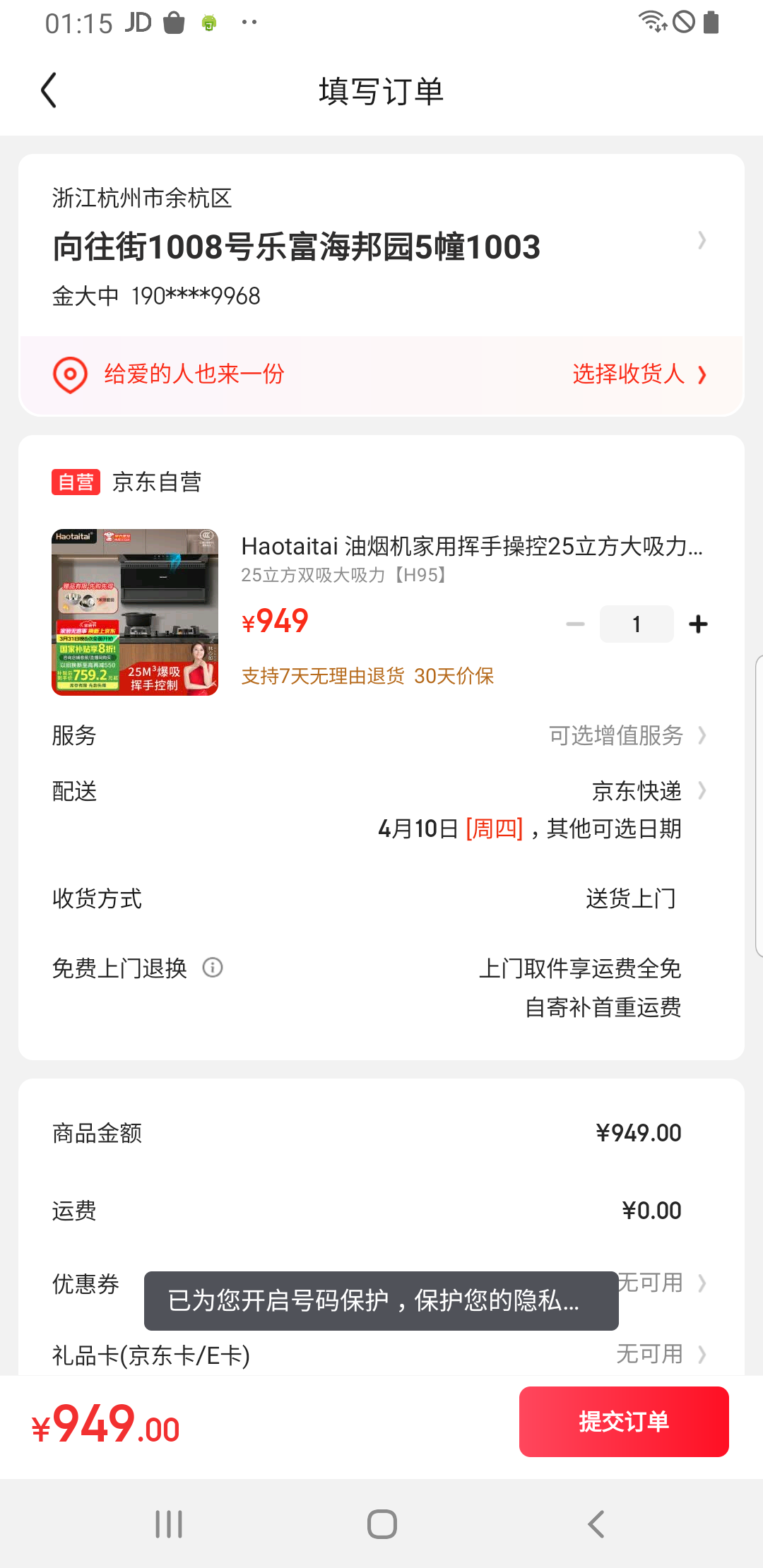Tap the Wi-Fi icon in the status bar
The image size is (763, 1568).
click(x=651, y=21)
